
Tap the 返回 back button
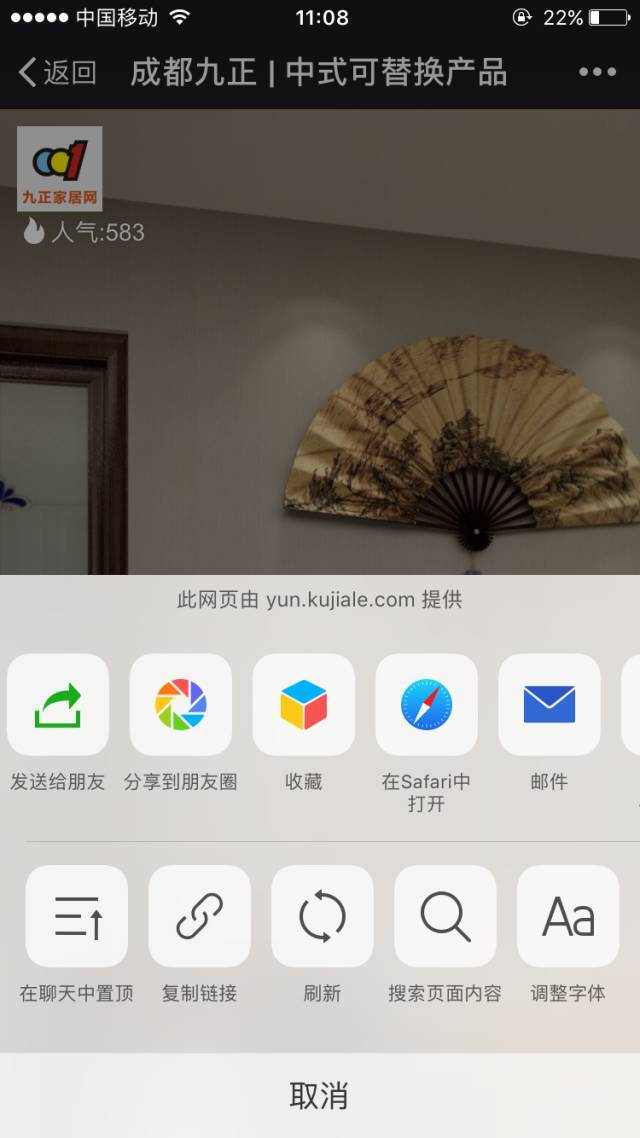click(x=57, y=73)
